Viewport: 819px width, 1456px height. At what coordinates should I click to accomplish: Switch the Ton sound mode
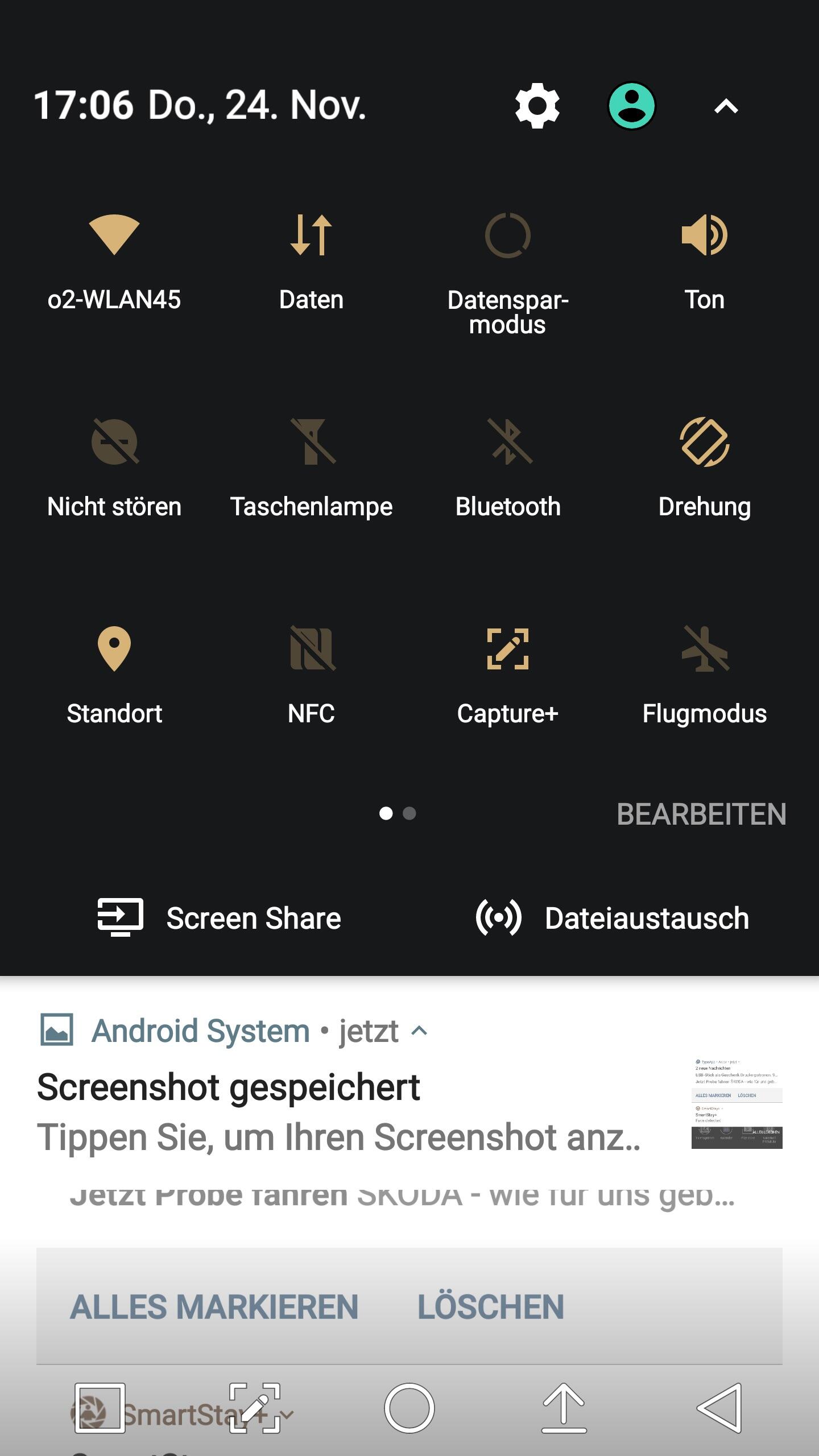click(704, 235)
